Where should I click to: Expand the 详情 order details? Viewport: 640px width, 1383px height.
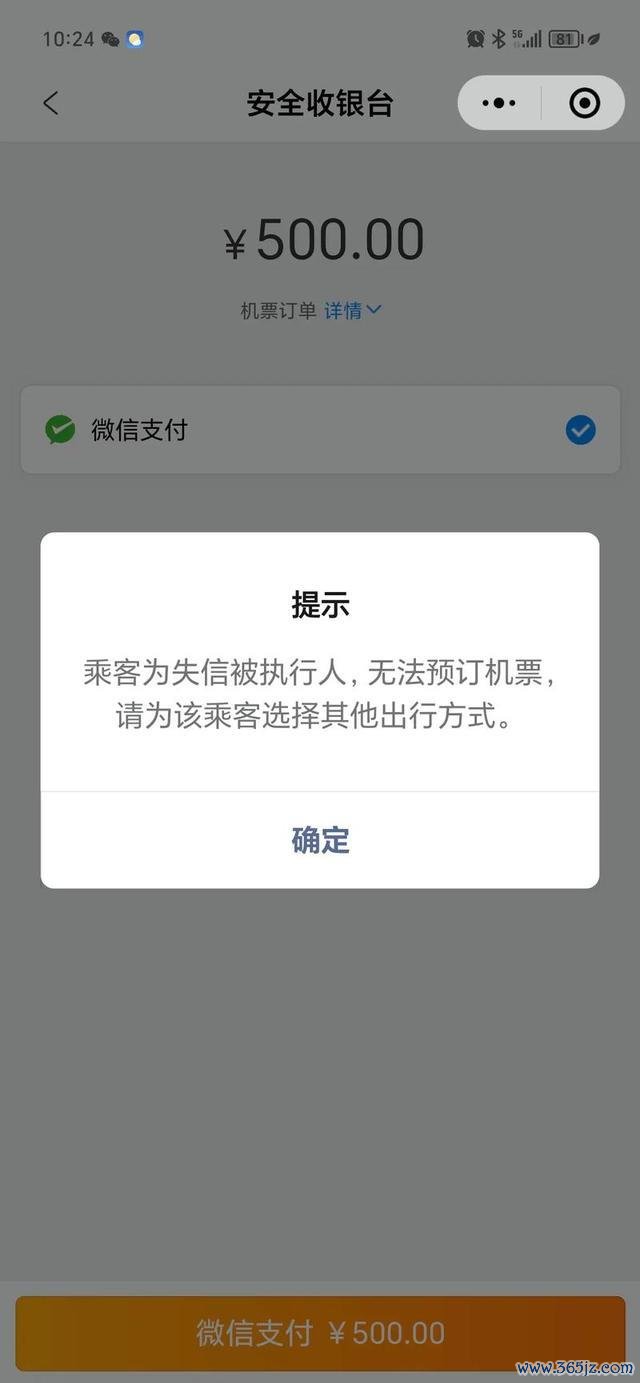(x=352, y=311)
